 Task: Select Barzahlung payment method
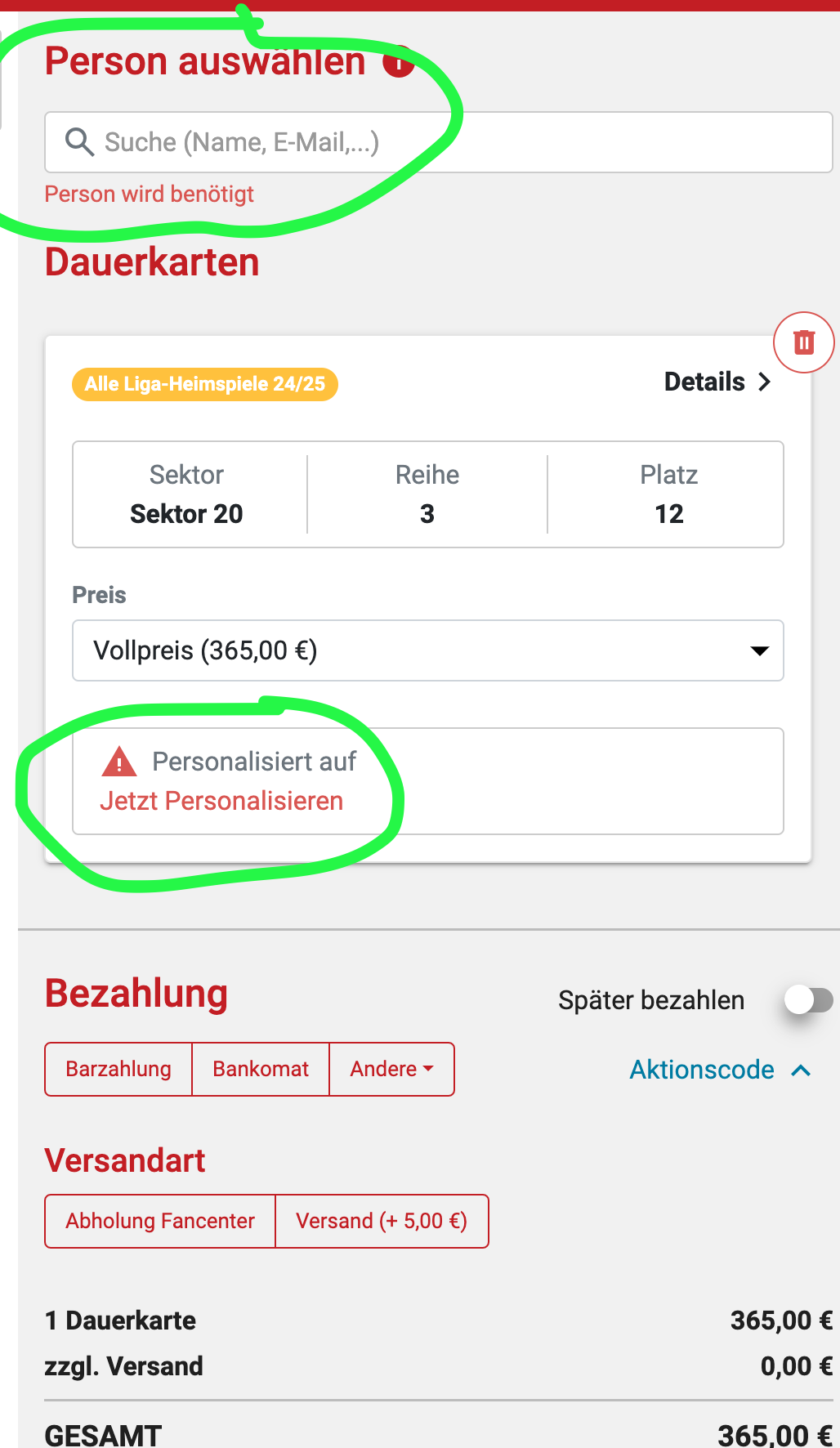(118, 1069)
